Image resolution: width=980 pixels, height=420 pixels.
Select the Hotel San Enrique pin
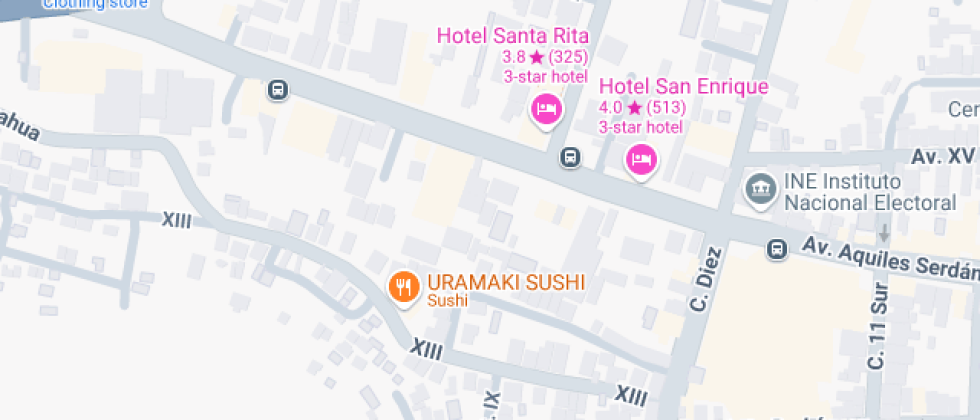point(641,158)
